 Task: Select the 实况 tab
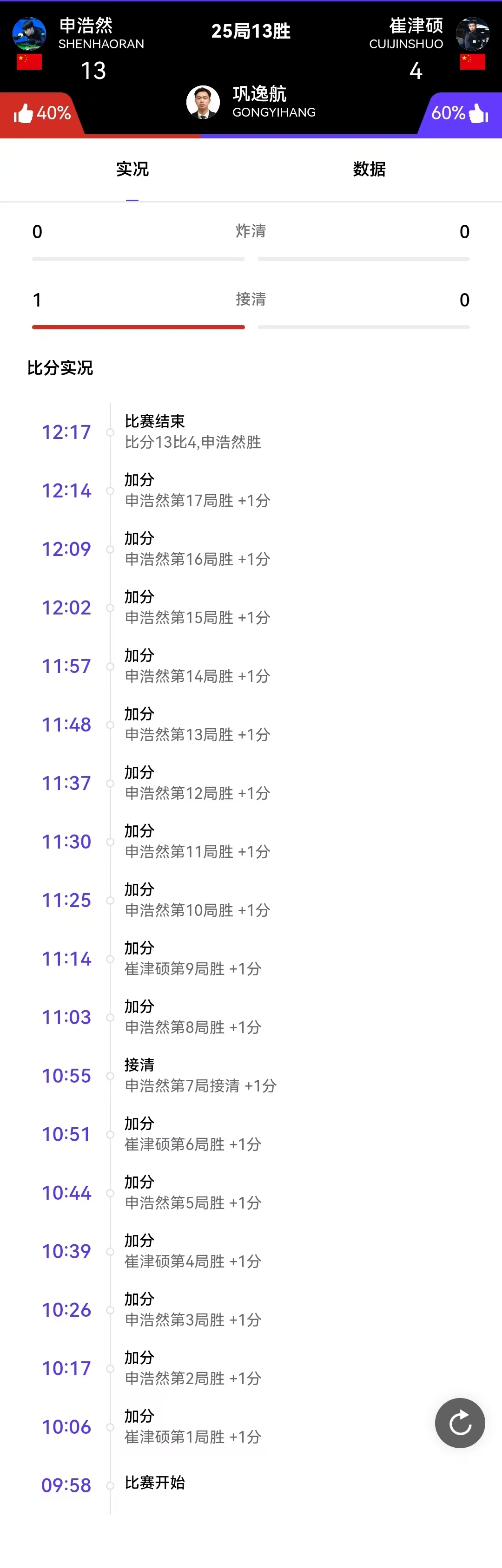click(x=132, y=169)
